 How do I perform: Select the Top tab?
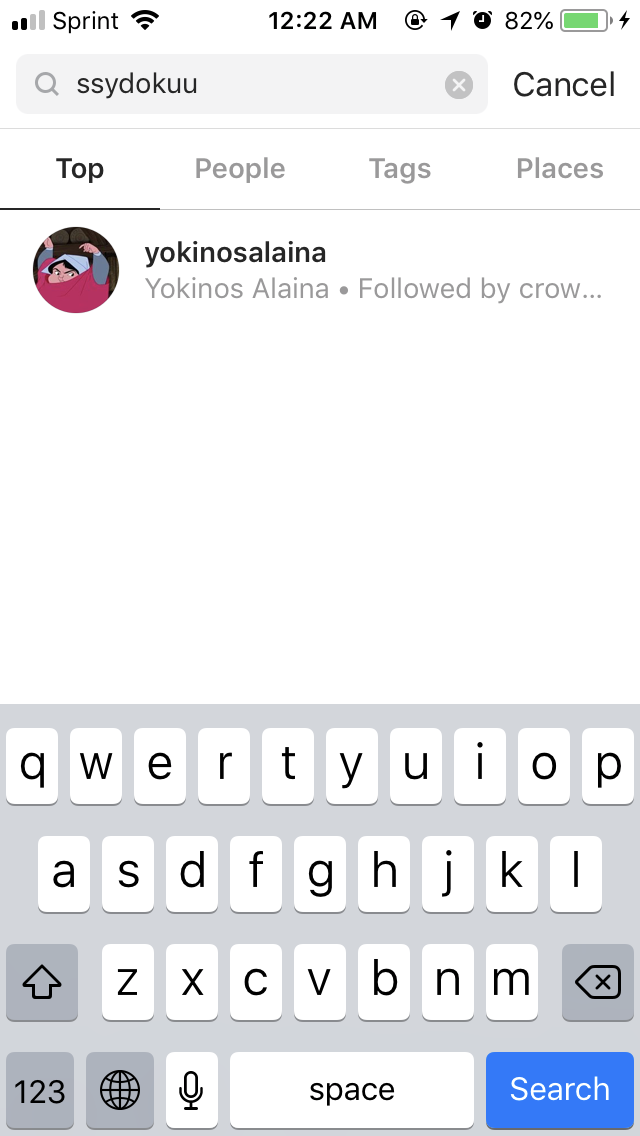(x=80, y=169)
